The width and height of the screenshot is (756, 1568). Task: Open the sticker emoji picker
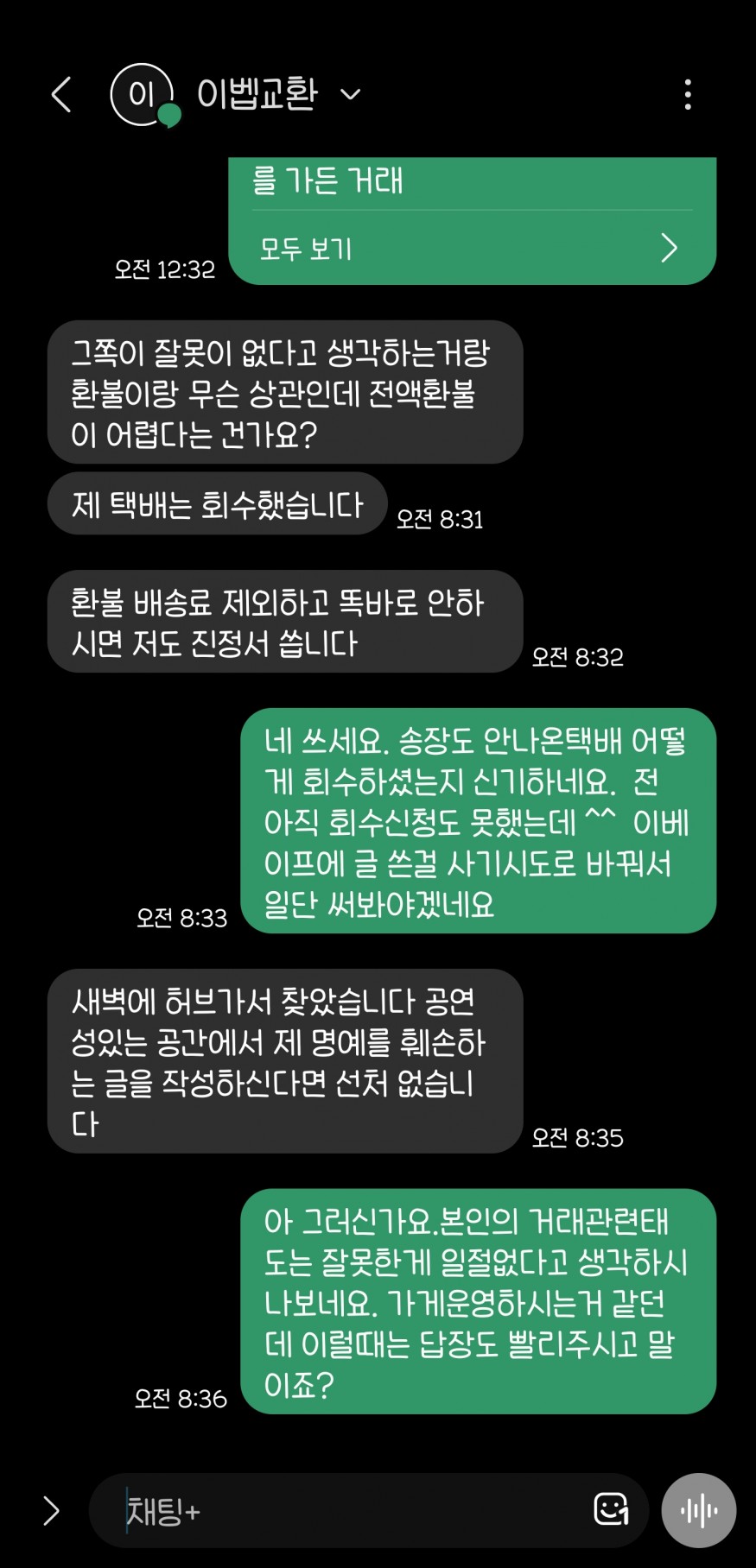(611, 1509)
